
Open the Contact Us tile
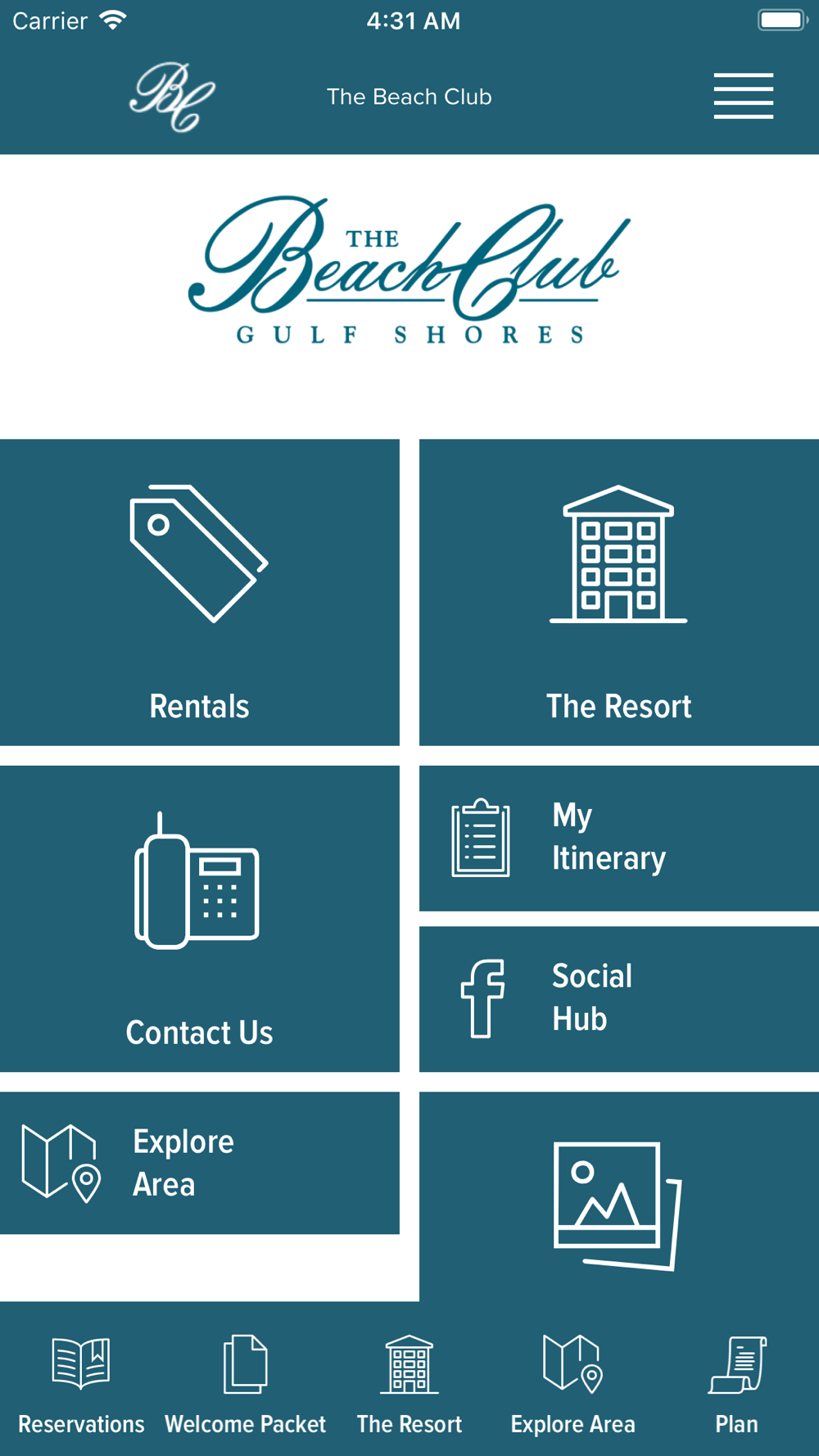pos(200,918)
